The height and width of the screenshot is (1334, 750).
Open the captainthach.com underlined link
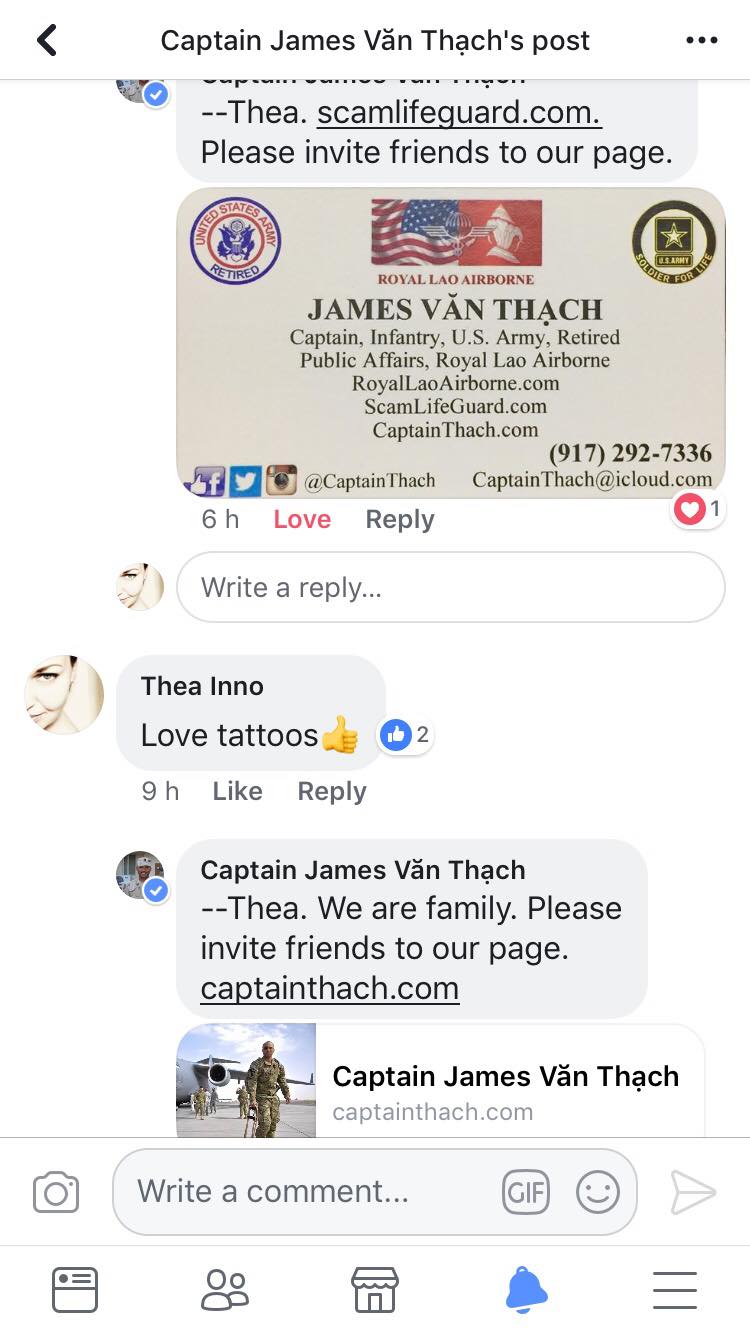330,988
